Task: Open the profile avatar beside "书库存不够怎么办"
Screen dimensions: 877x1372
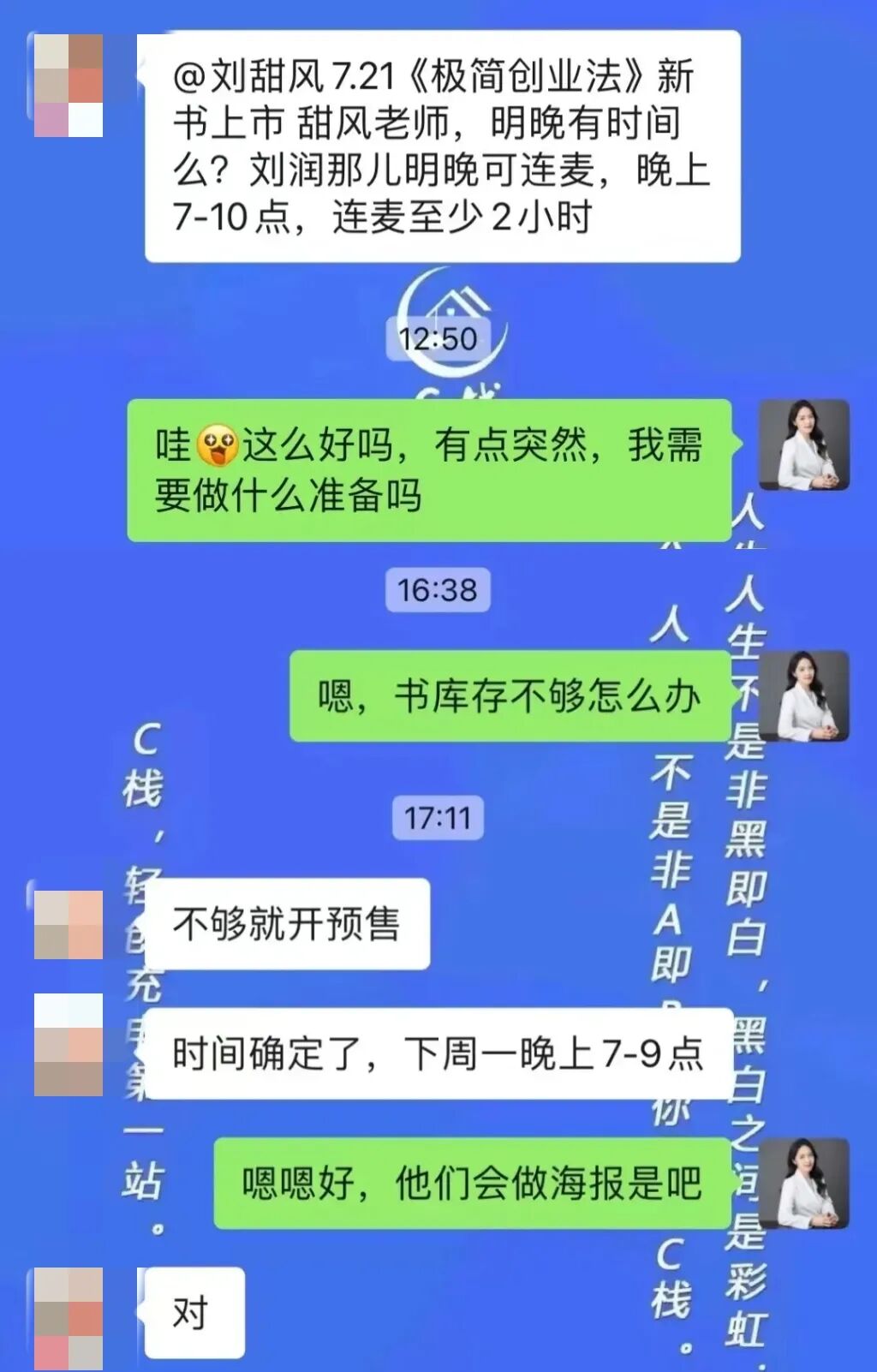Action: pyautogui.click(x=804, y=696)
